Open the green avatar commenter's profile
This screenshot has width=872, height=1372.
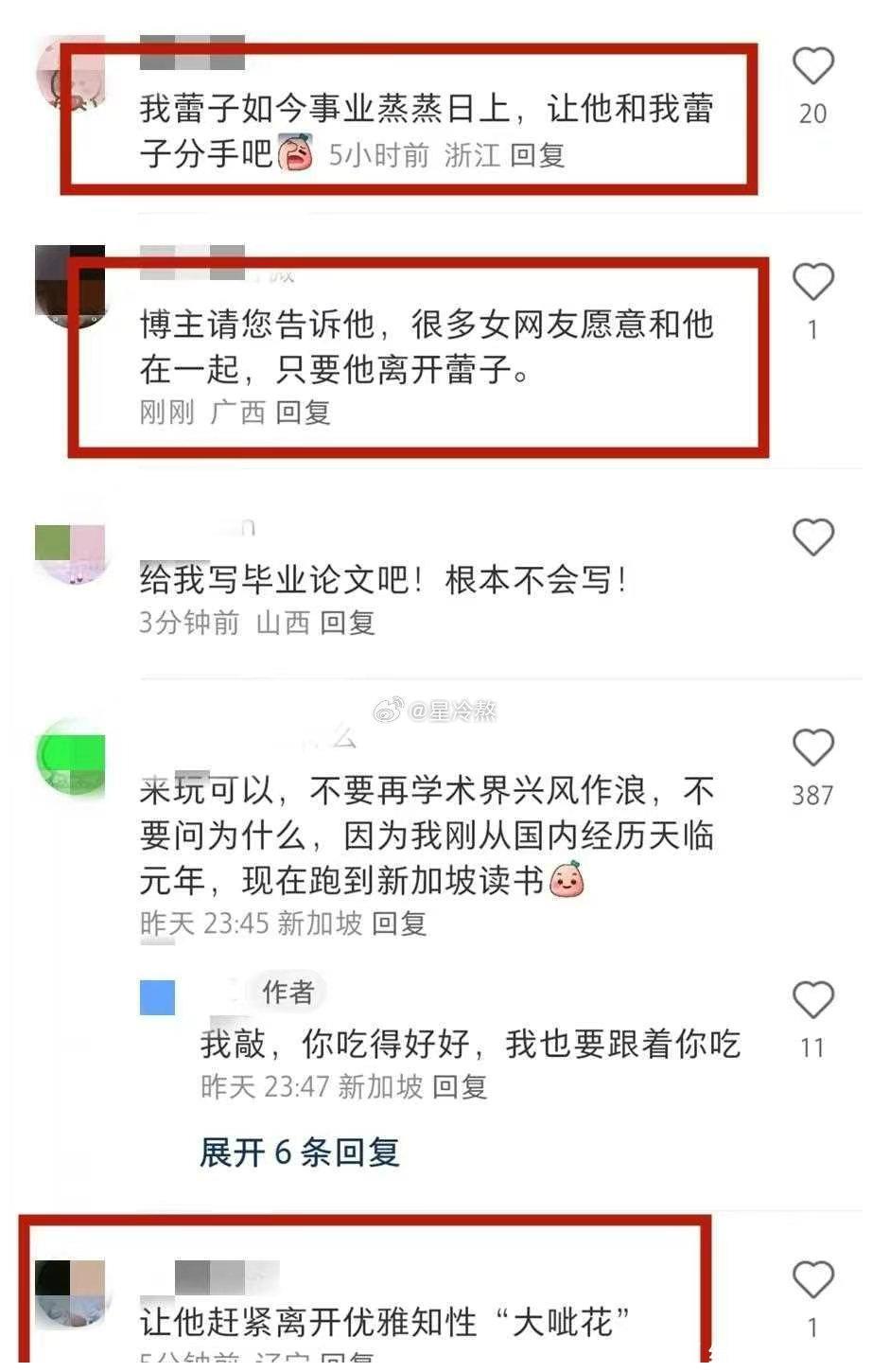(x=71, y=756)
